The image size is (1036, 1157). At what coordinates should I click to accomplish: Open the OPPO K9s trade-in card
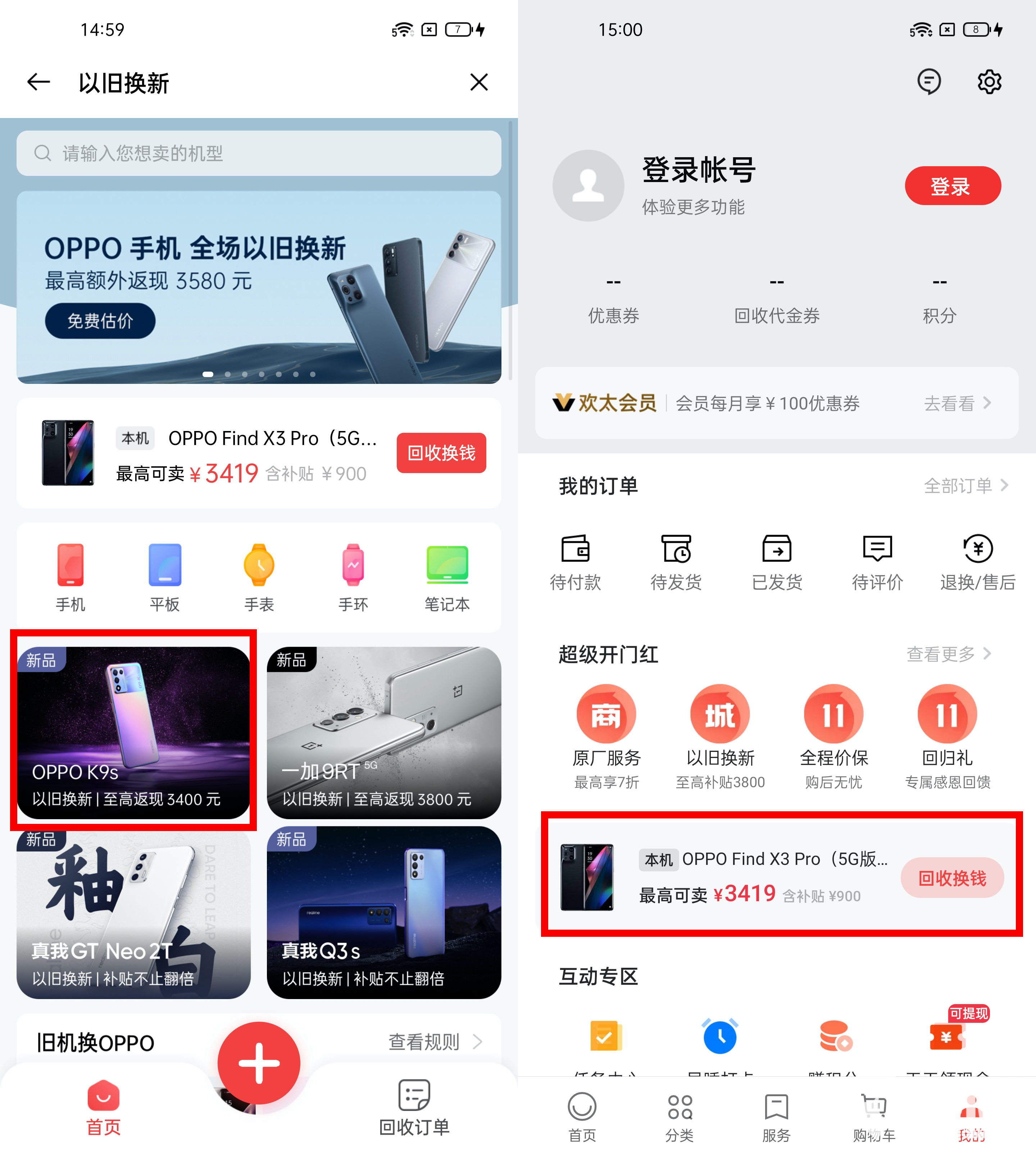pos(134,732)
